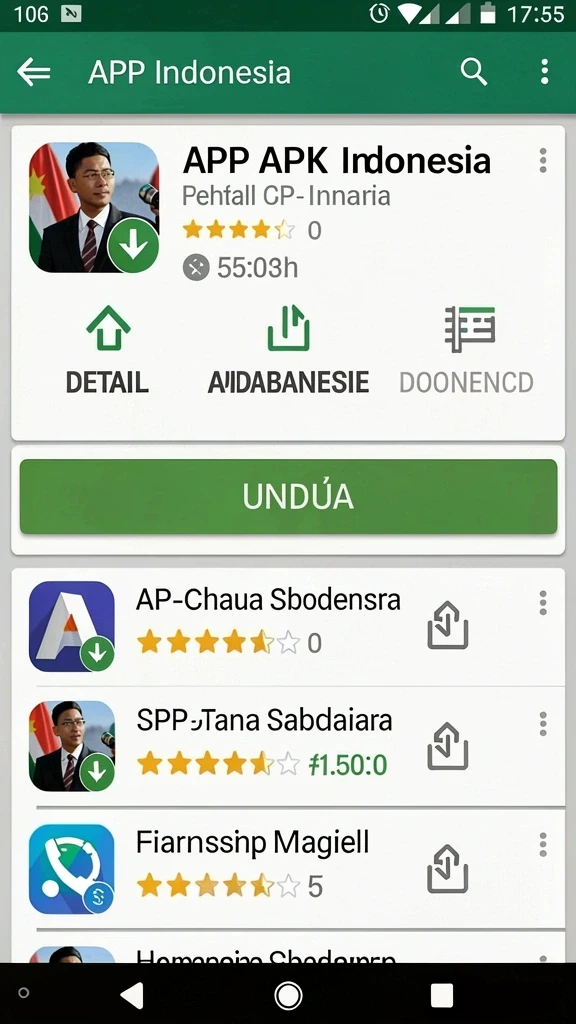The height and width of the screenshot is (1024, 576).
Task: Share the Fiarnssnp Magiell app
Action: [448, 869]
